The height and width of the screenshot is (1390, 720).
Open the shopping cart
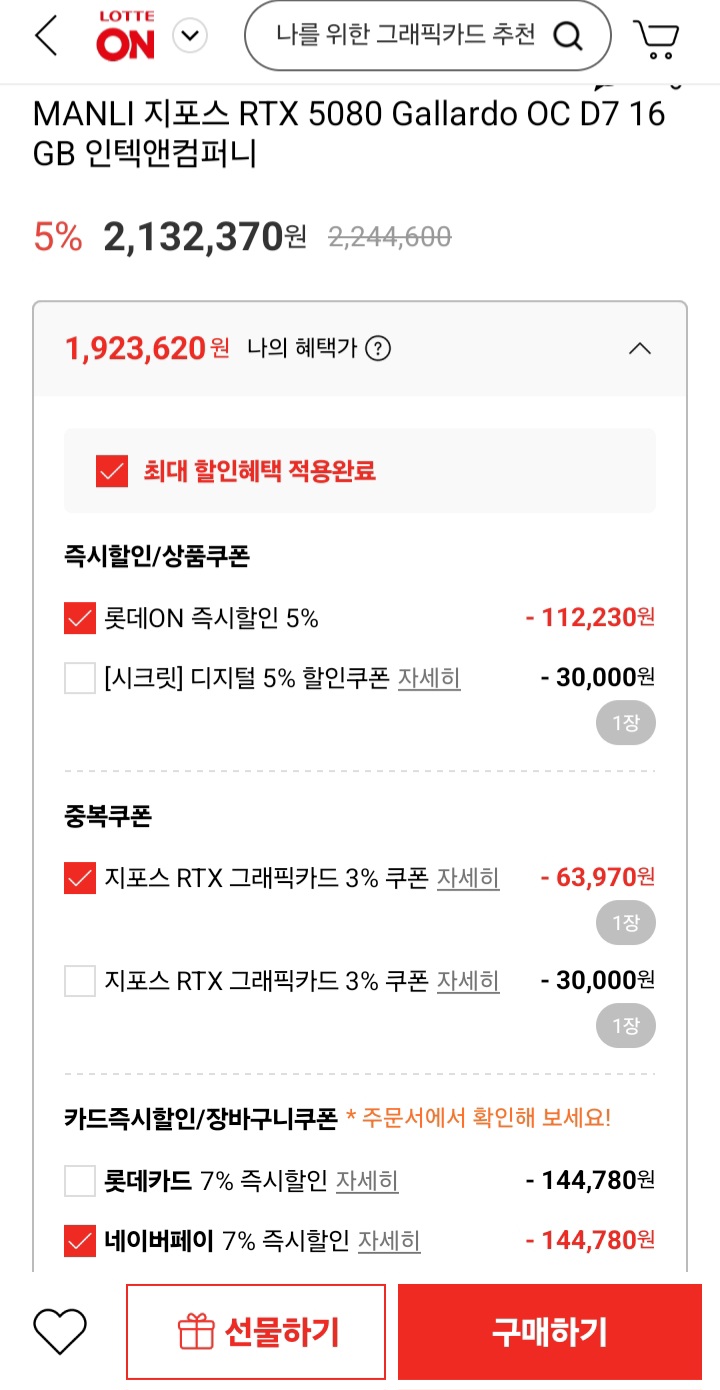click(x=656, y=36)
